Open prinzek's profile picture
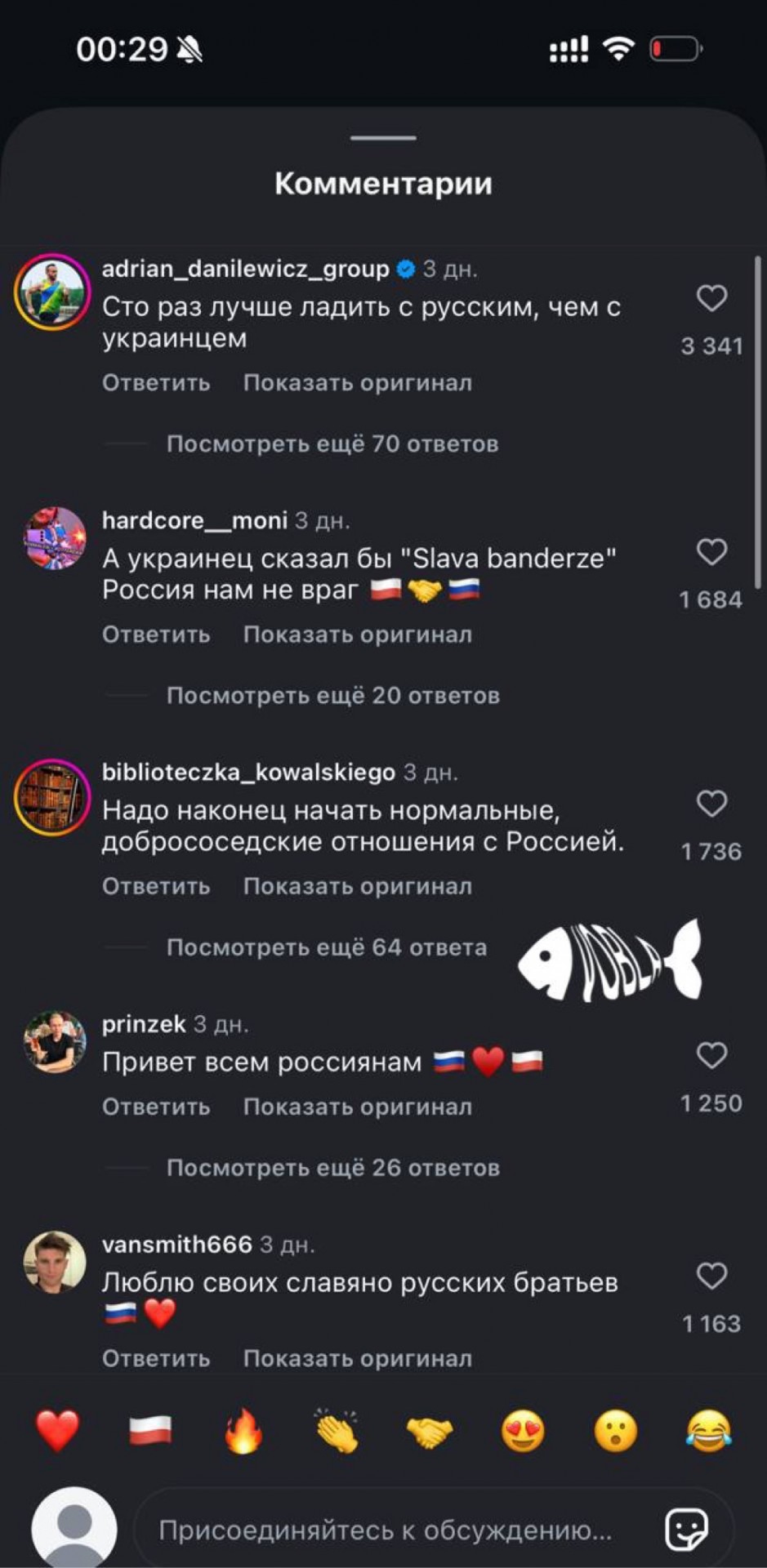The image size is (767, 1568). coord(55,1041)
